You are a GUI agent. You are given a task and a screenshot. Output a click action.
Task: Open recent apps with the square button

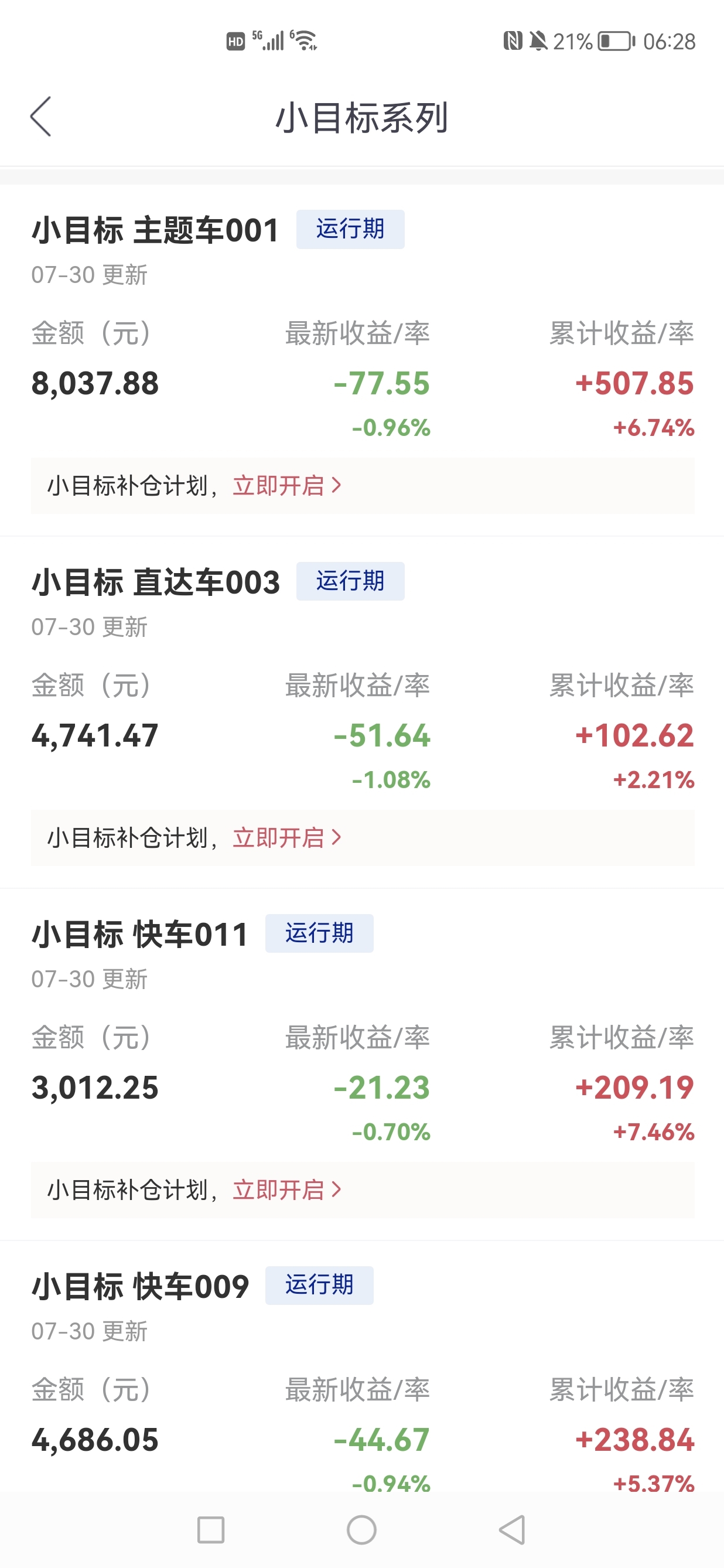(x=211, y=1530)
